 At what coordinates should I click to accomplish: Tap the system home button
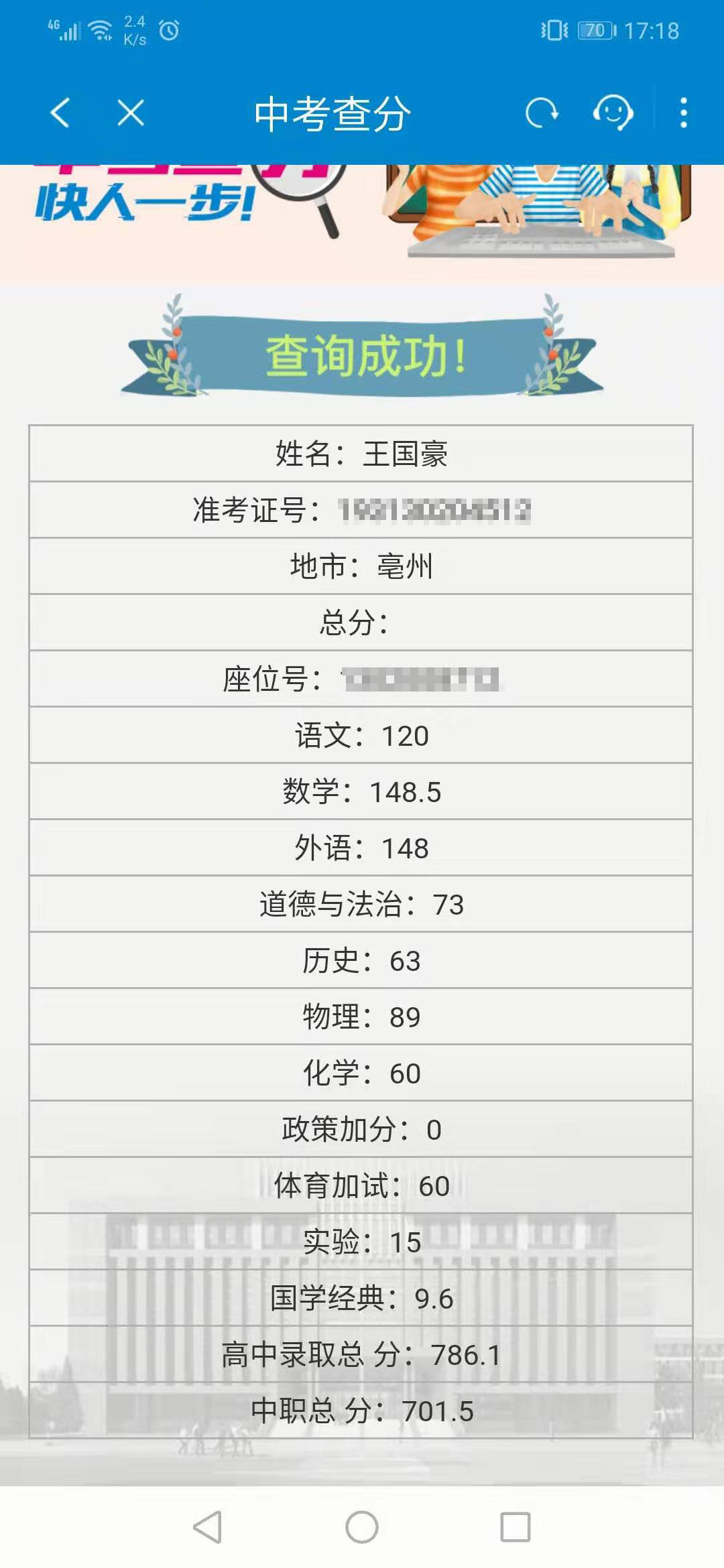click(x=362, y=1527)
